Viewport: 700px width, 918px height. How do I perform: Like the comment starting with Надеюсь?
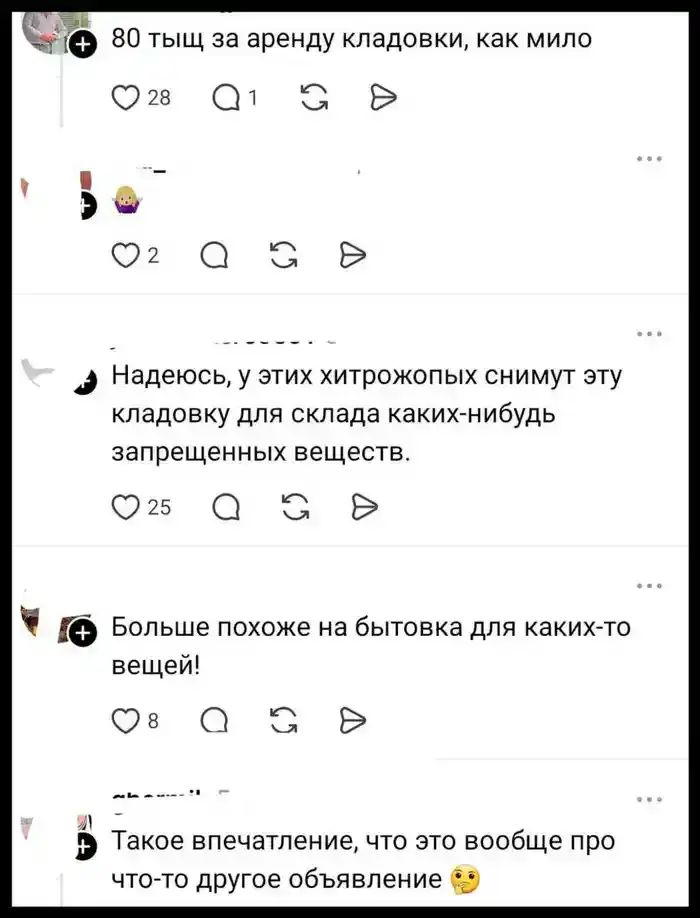(124, 508)
